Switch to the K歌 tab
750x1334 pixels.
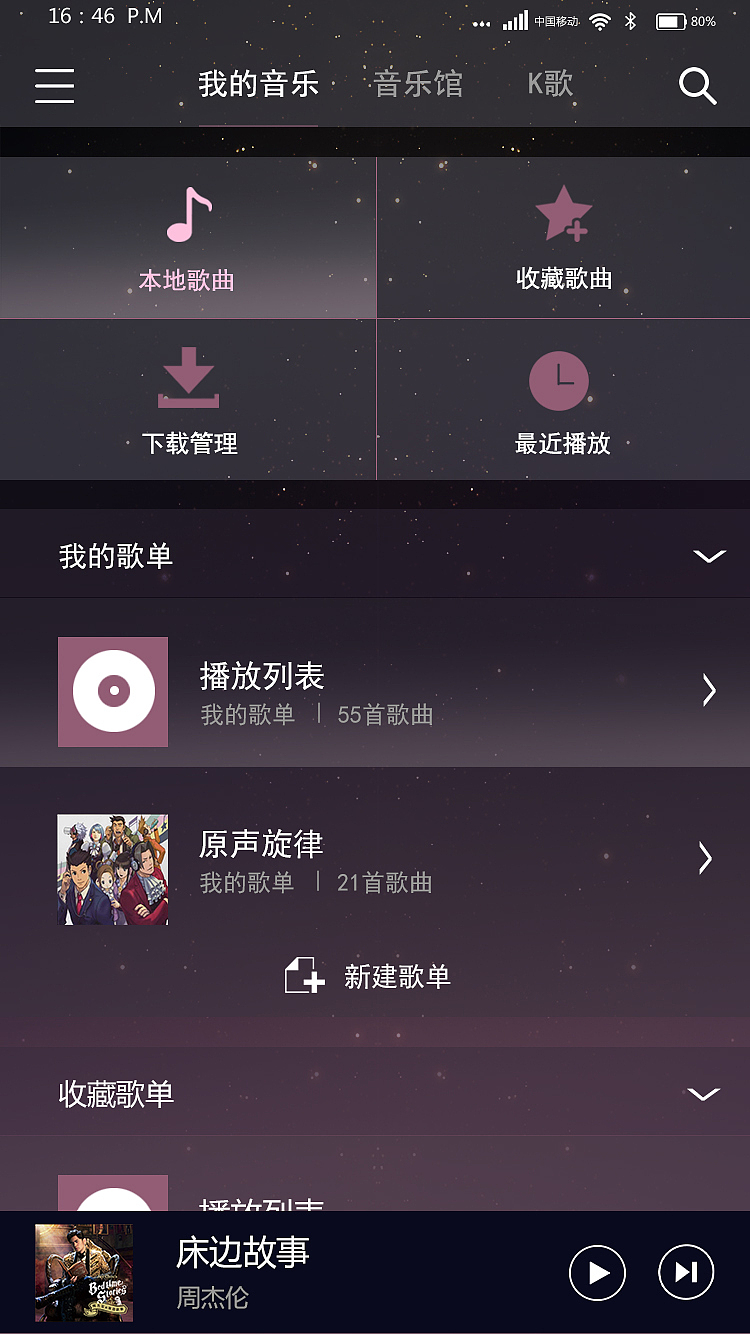coord(550,84)
